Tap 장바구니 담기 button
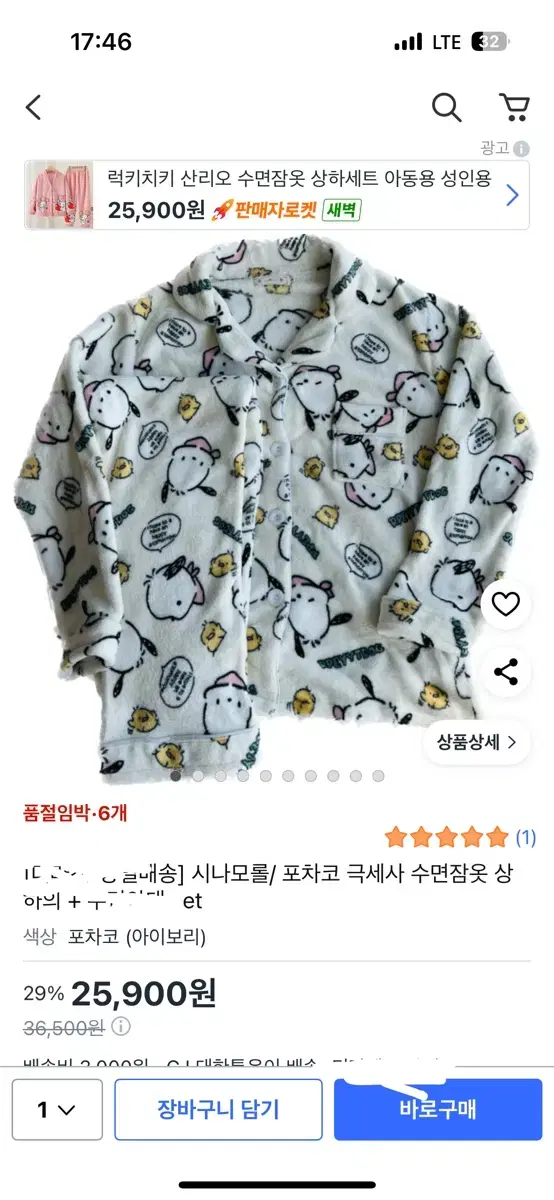 218,1109
